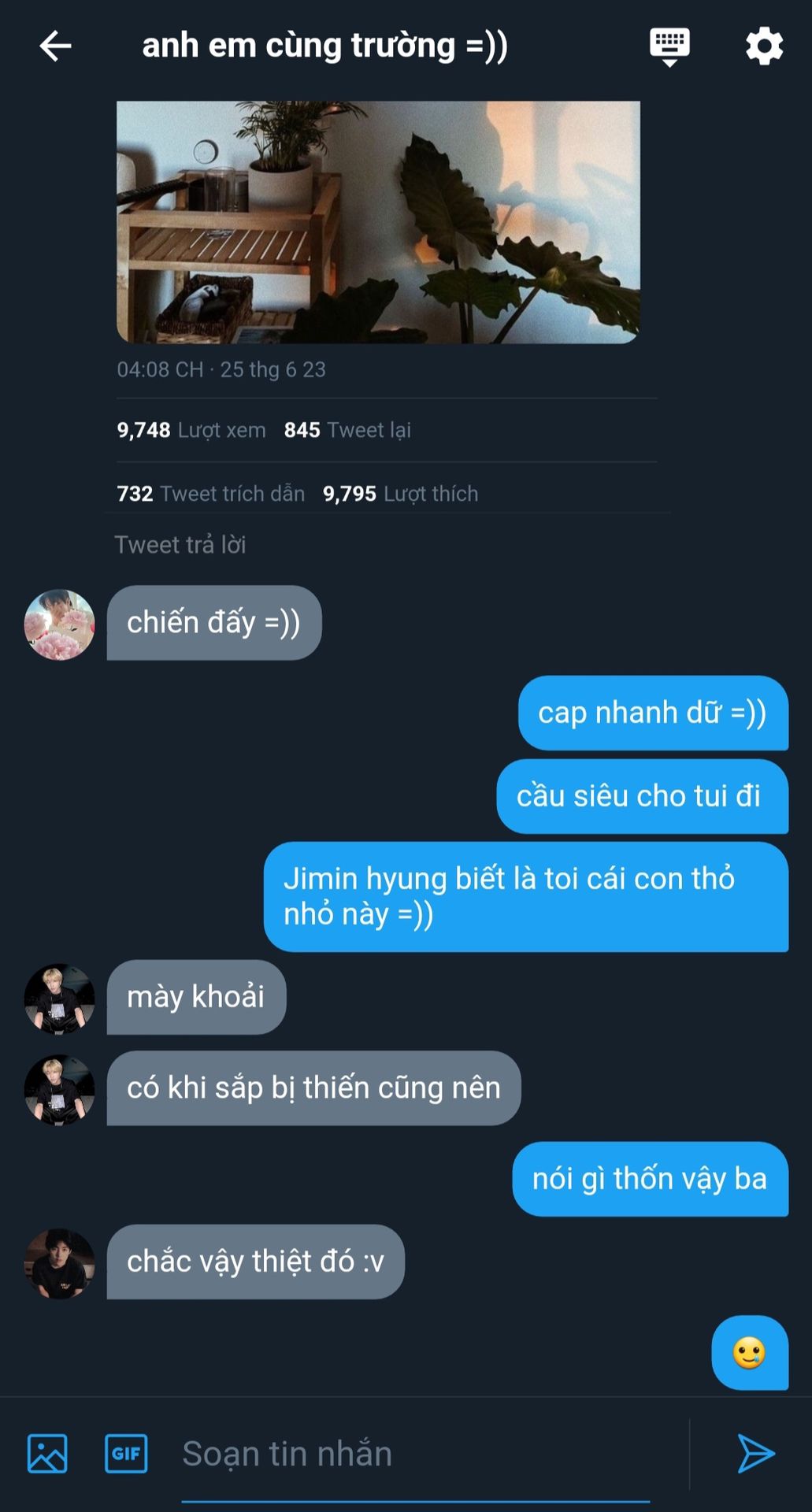Focus the "Soạn tin nhắn" message field
The image size is (812, 1512).
[x=416, y=1453]
